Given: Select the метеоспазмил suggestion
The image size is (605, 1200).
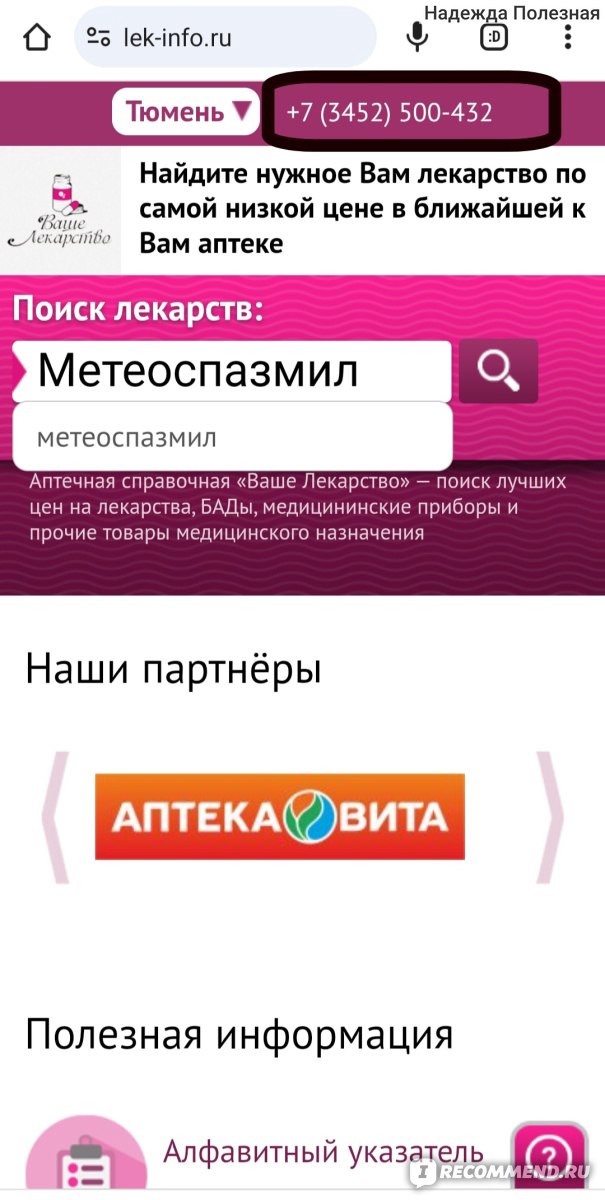Looking at the screenshot, I should coord(233,437).
